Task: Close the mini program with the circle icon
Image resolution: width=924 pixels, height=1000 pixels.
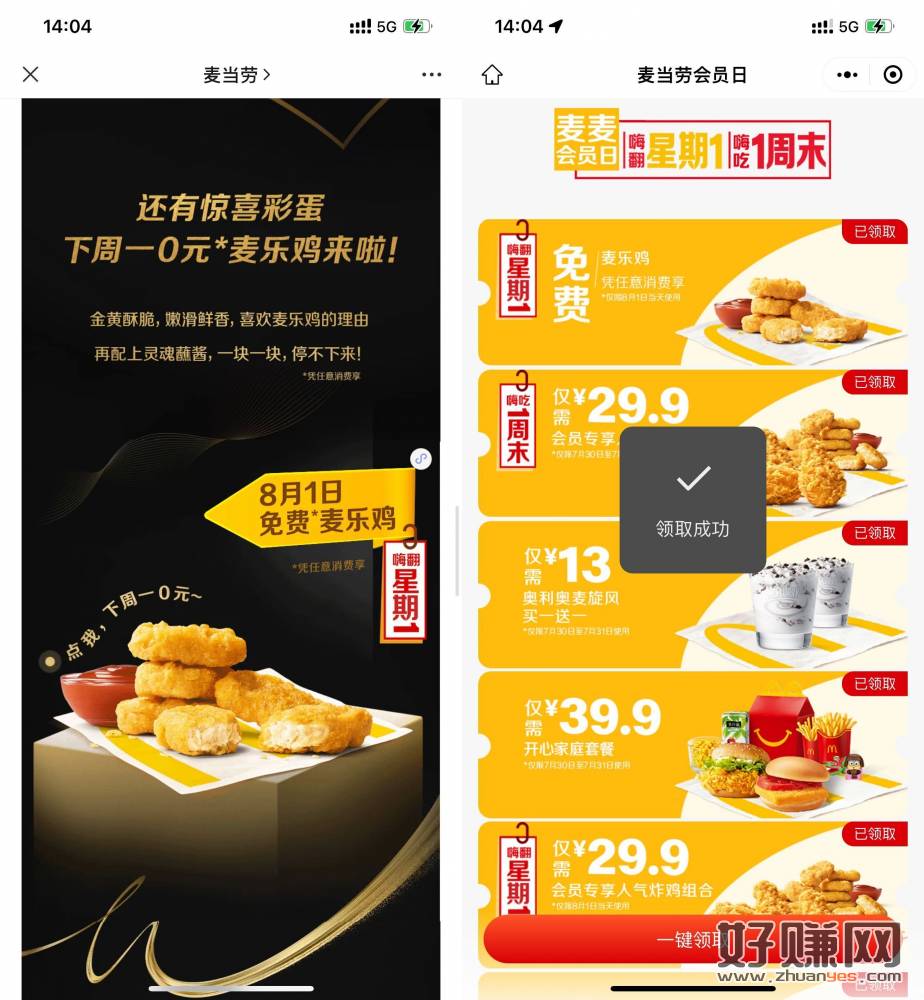Action: click(893, 75)
